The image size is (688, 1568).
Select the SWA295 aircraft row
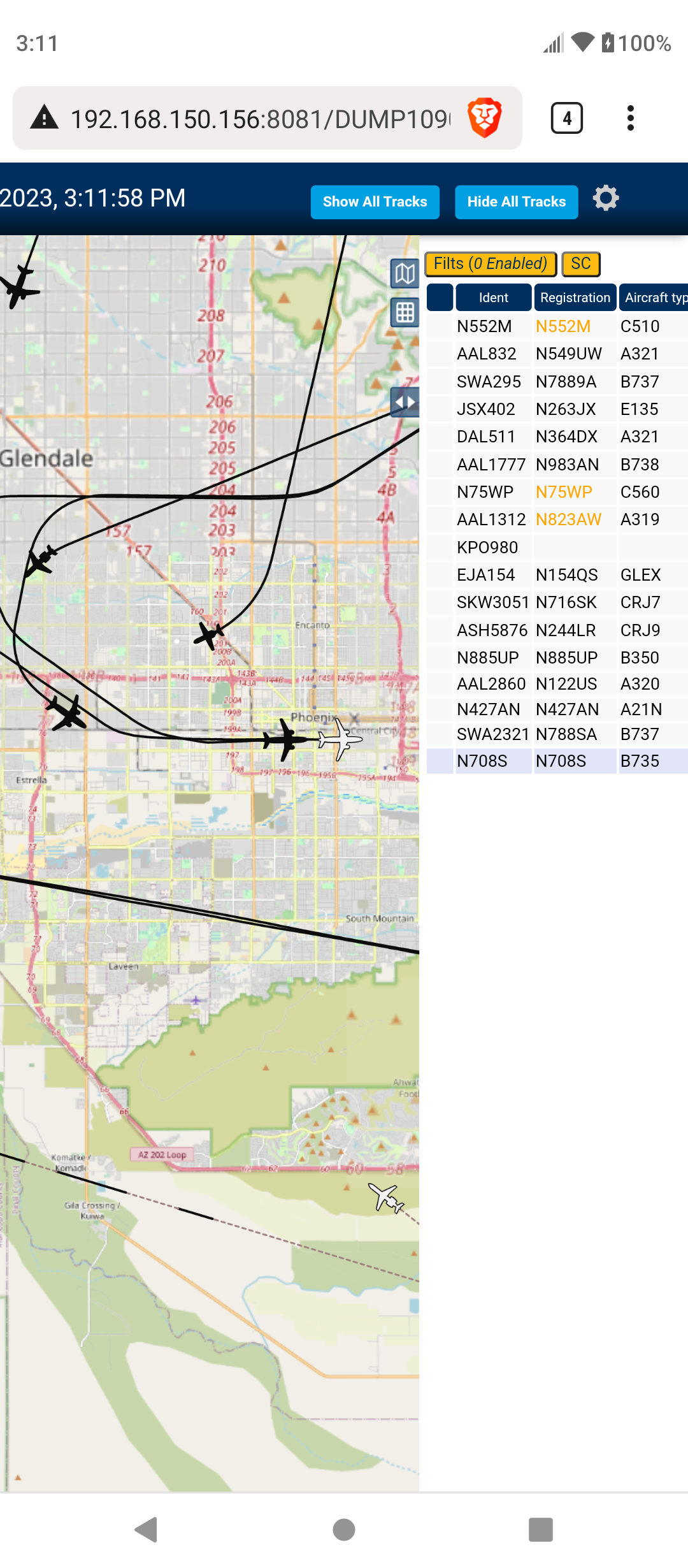(557, 382)
